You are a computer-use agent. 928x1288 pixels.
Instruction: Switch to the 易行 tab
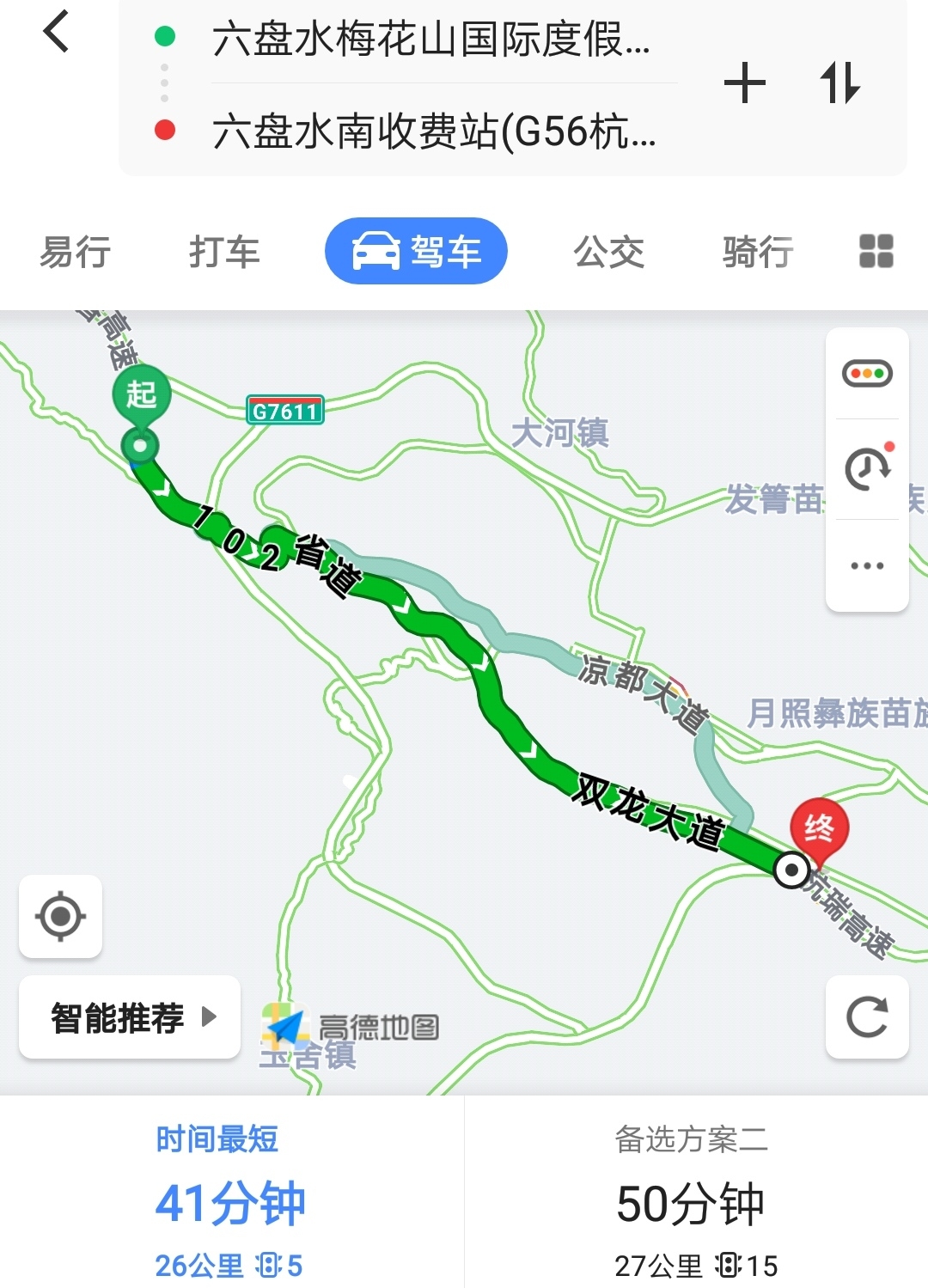pos(76,252)
